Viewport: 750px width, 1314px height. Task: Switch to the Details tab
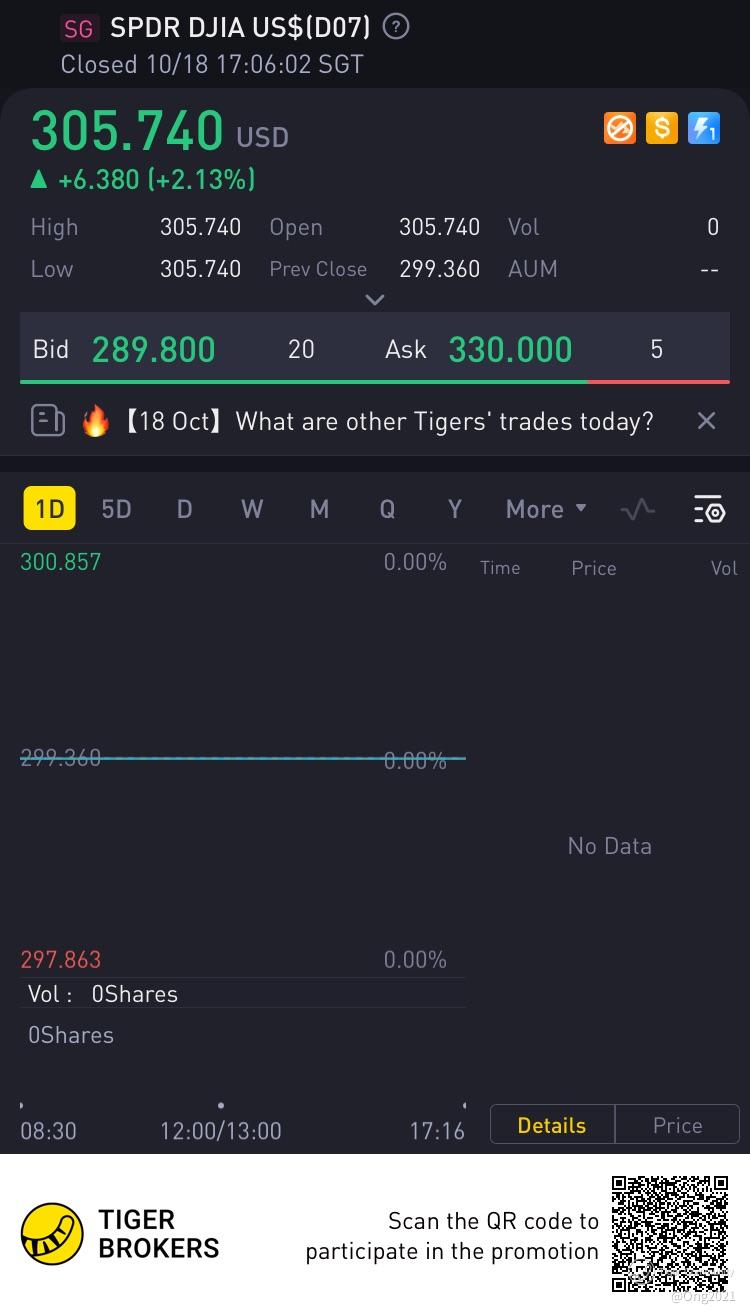coord(552,1125)
